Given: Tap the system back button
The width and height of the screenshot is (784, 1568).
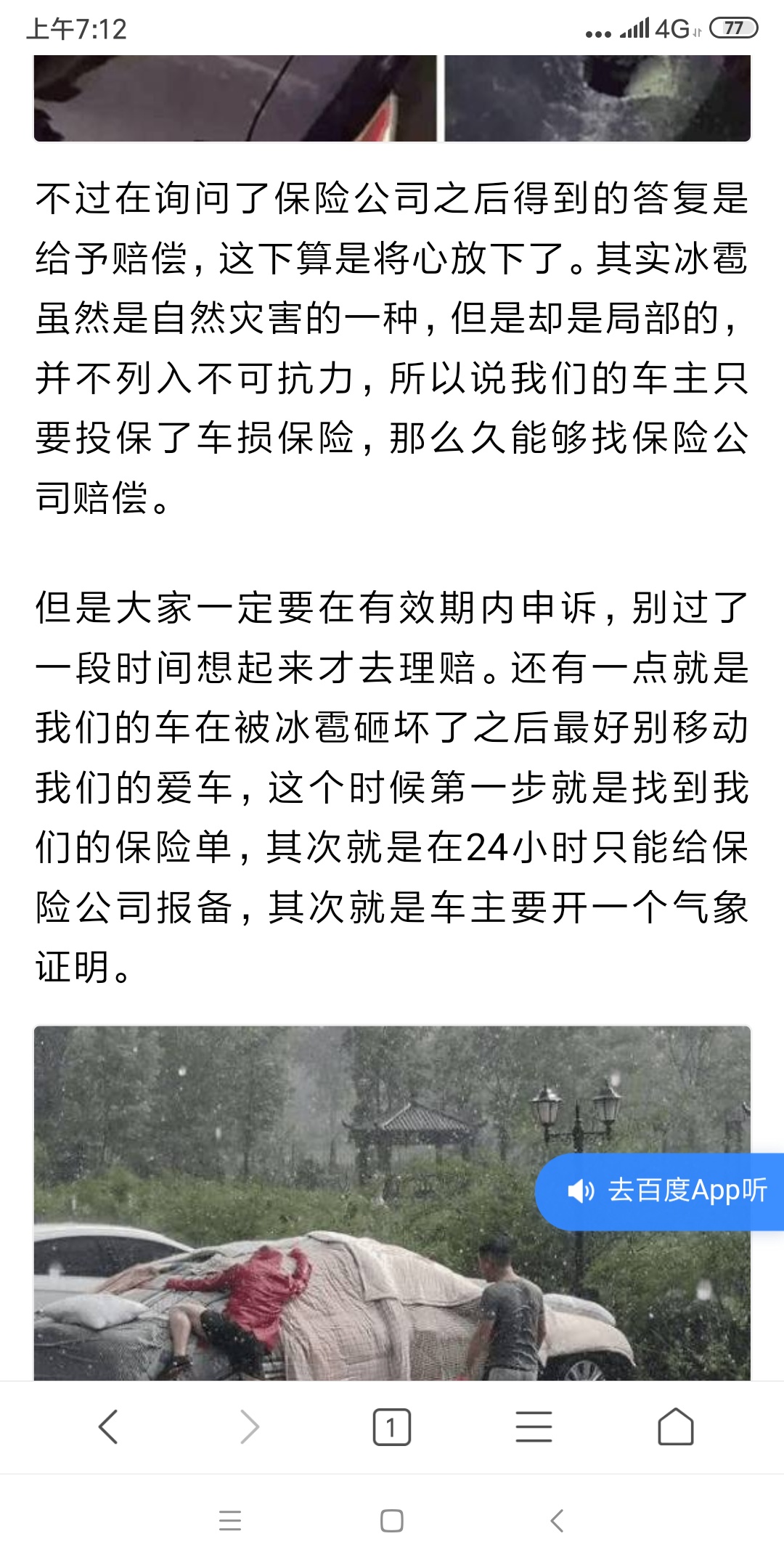Looking at the screenshot, I should click(x=557, y=1521).
